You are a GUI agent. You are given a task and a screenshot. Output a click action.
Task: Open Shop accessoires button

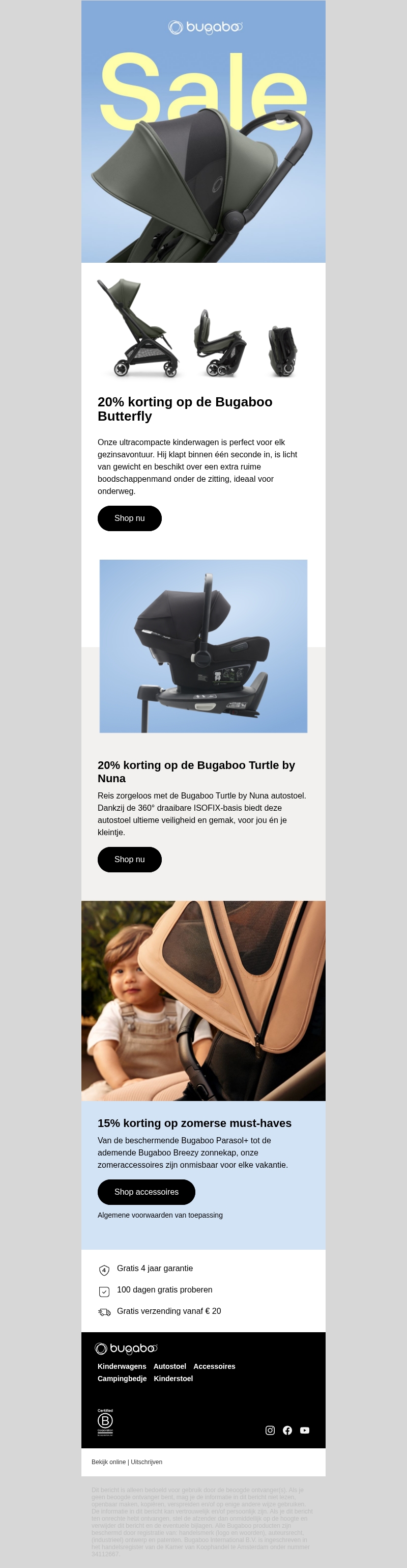146,1192
